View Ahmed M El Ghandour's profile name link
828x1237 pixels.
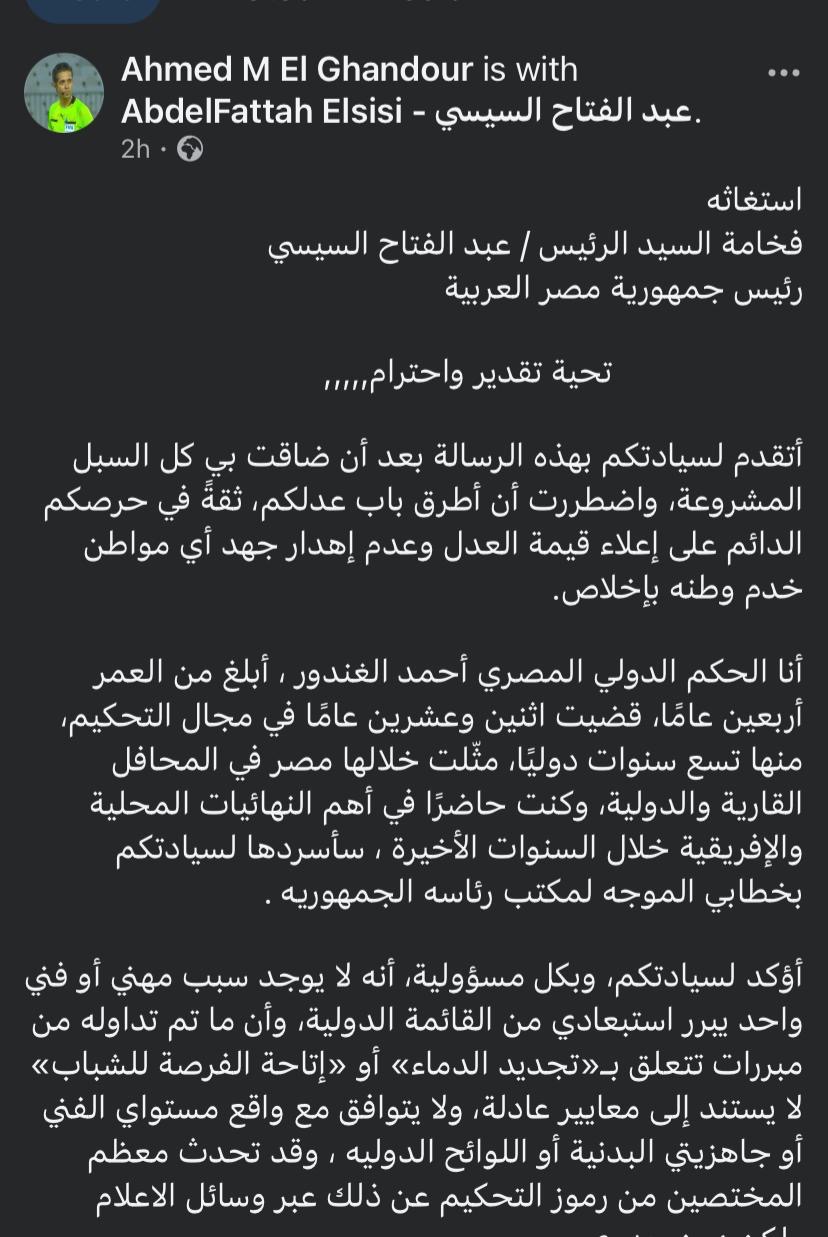(297, 70)
